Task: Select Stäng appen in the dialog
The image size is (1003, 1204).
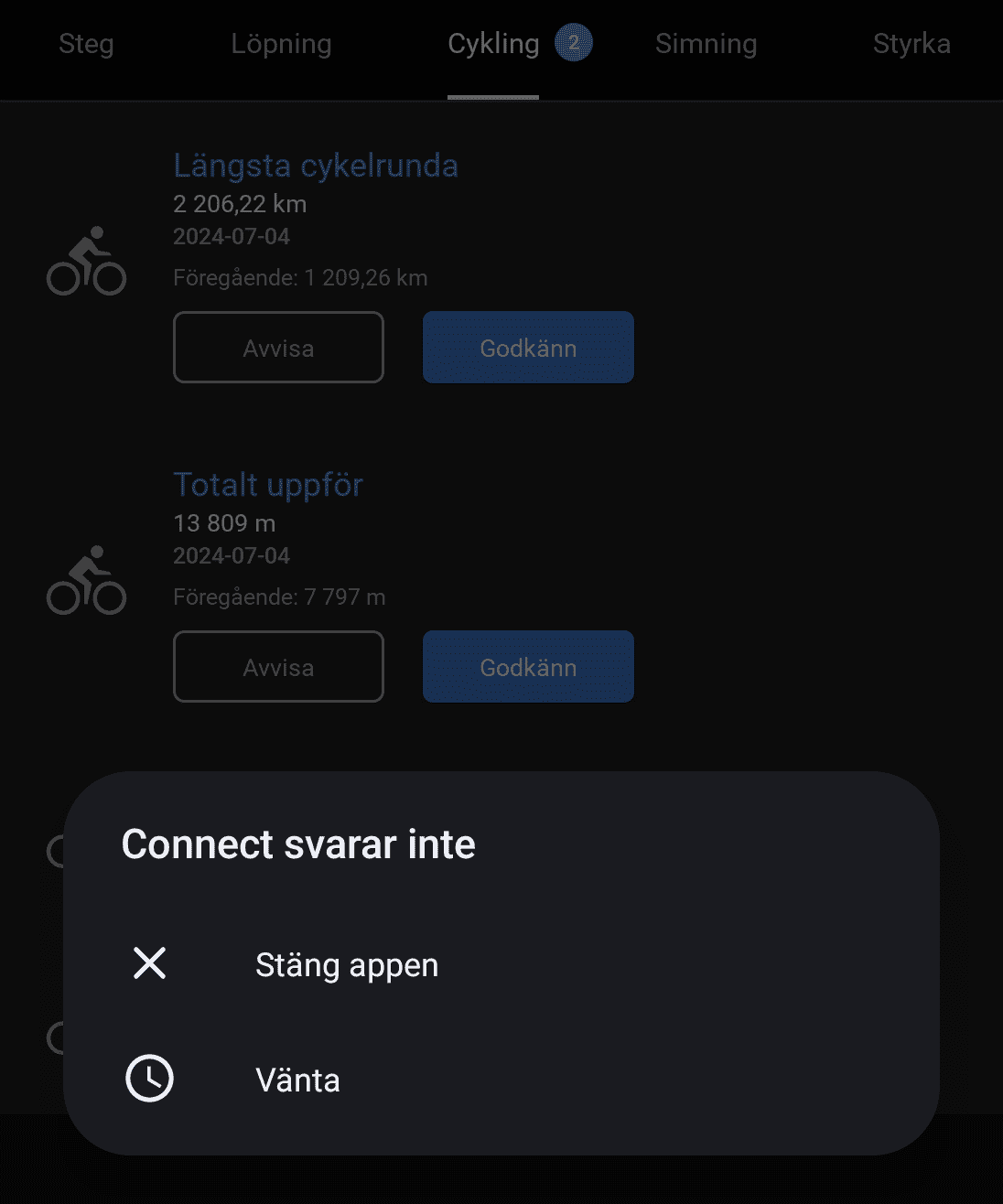Action: 346,964
